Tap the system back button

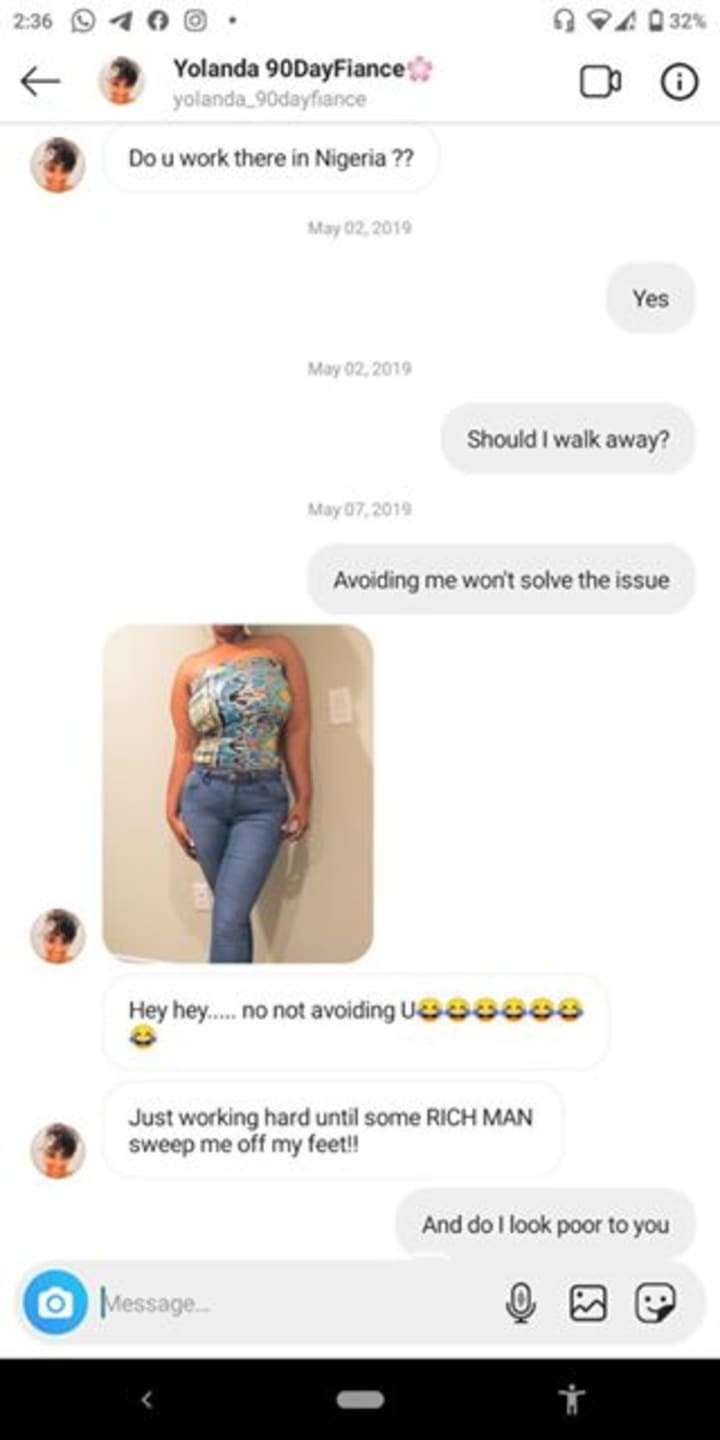point(146,1400)
